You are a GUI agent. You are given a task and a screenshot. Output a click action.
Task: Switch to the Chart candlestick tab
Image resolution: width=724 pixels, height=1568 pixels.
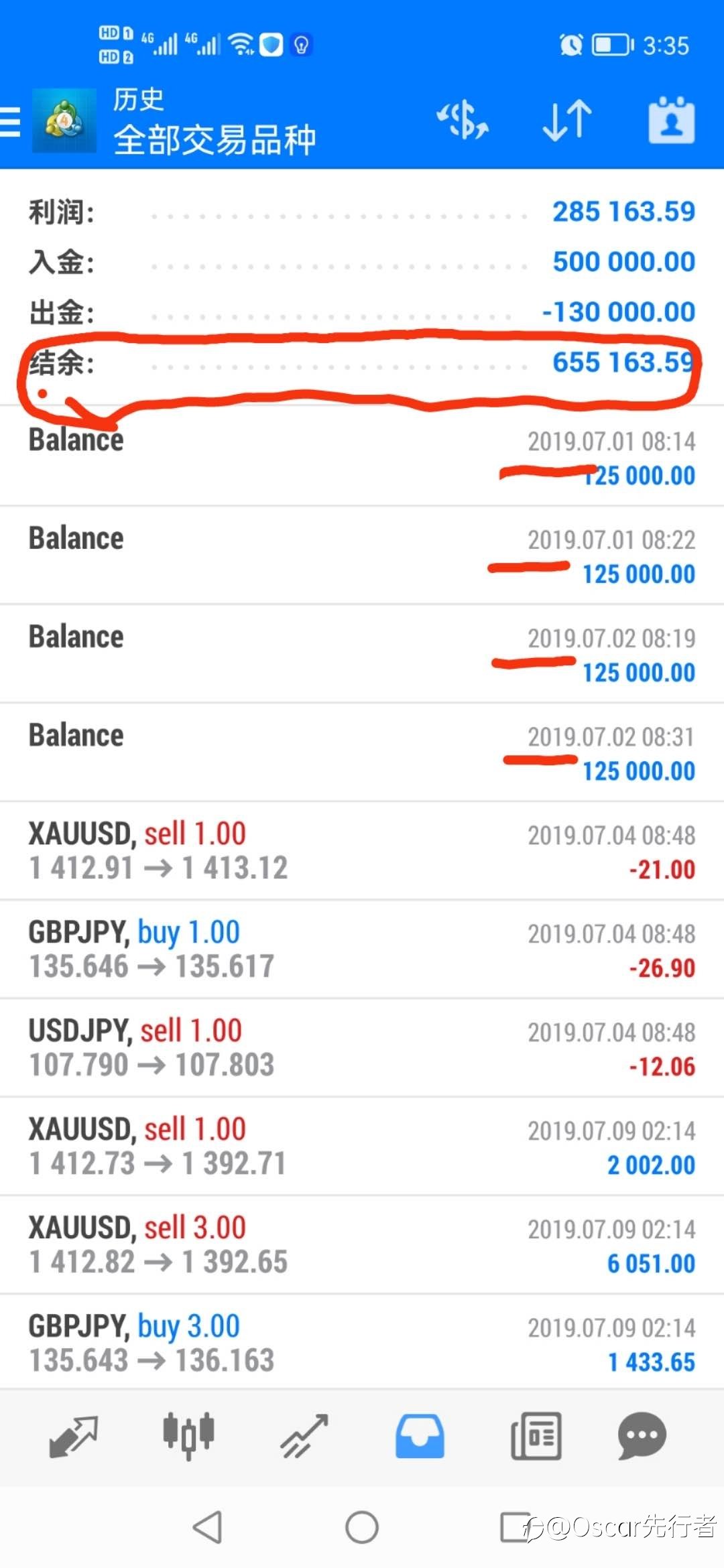click(188, 1436)
